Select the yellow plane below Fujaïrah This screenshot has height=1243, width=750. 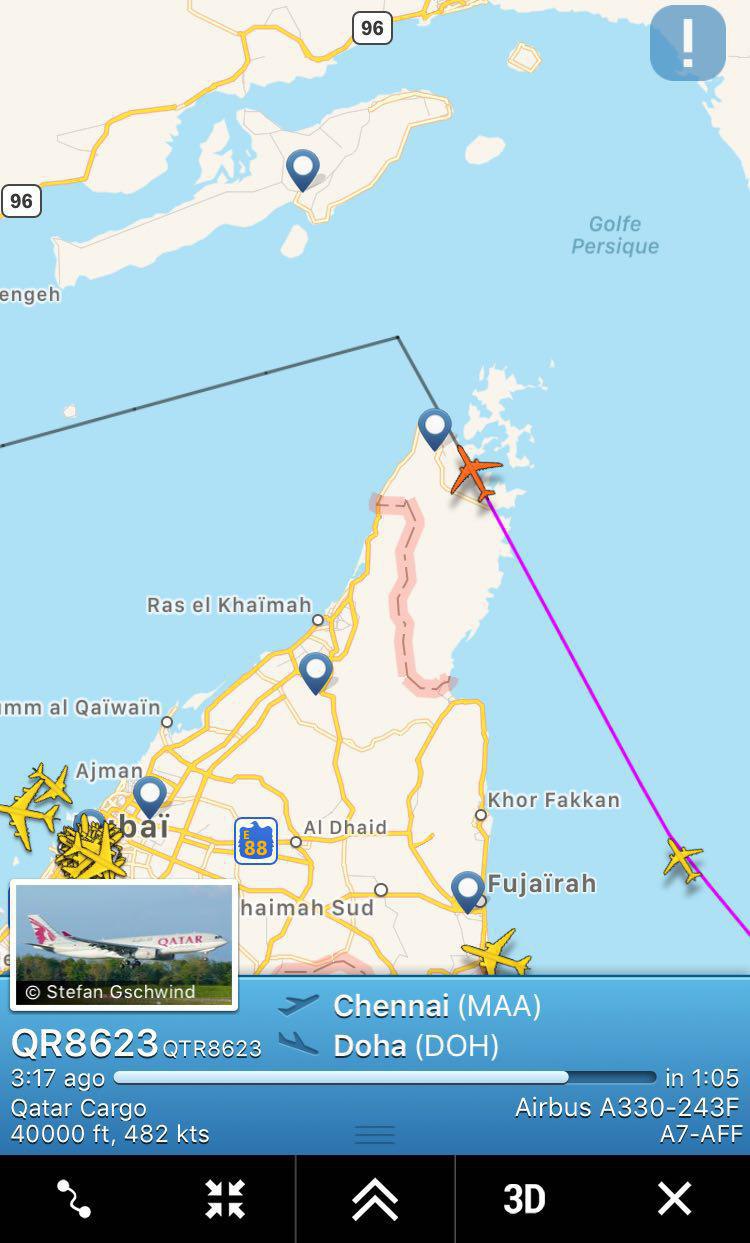[x=496, y=953]
